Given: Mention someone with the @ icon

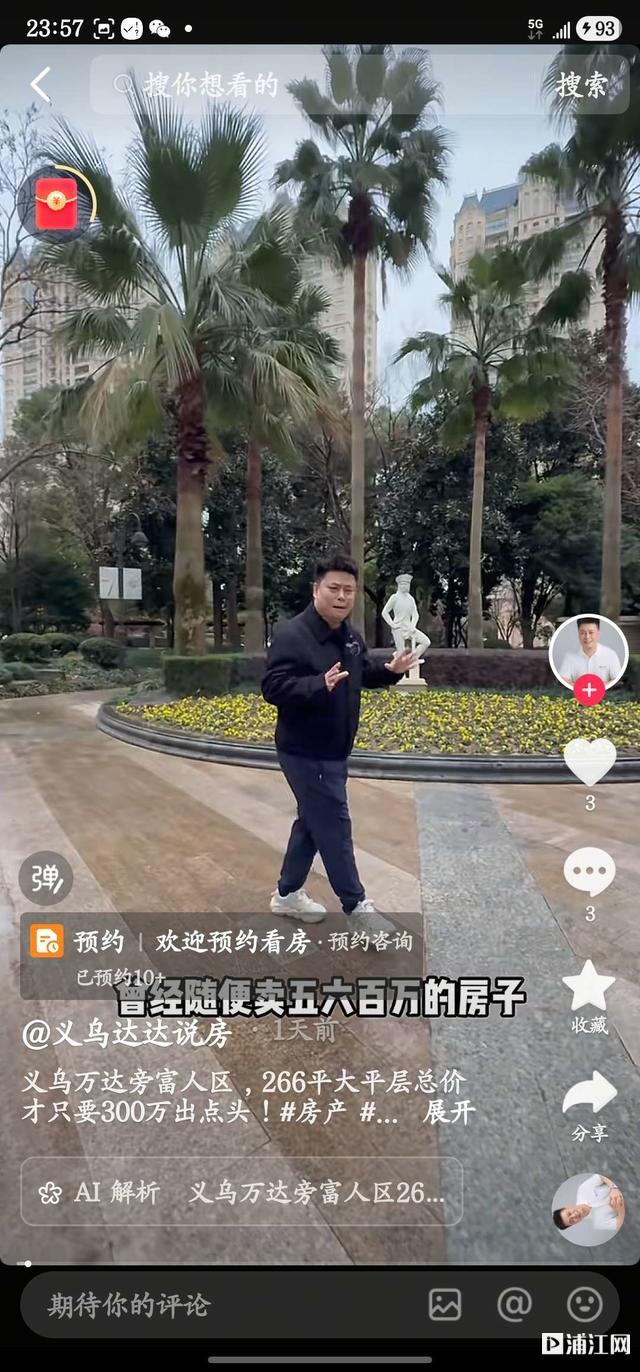Looking at the screenshot, I should click(x=514, y=1304).
